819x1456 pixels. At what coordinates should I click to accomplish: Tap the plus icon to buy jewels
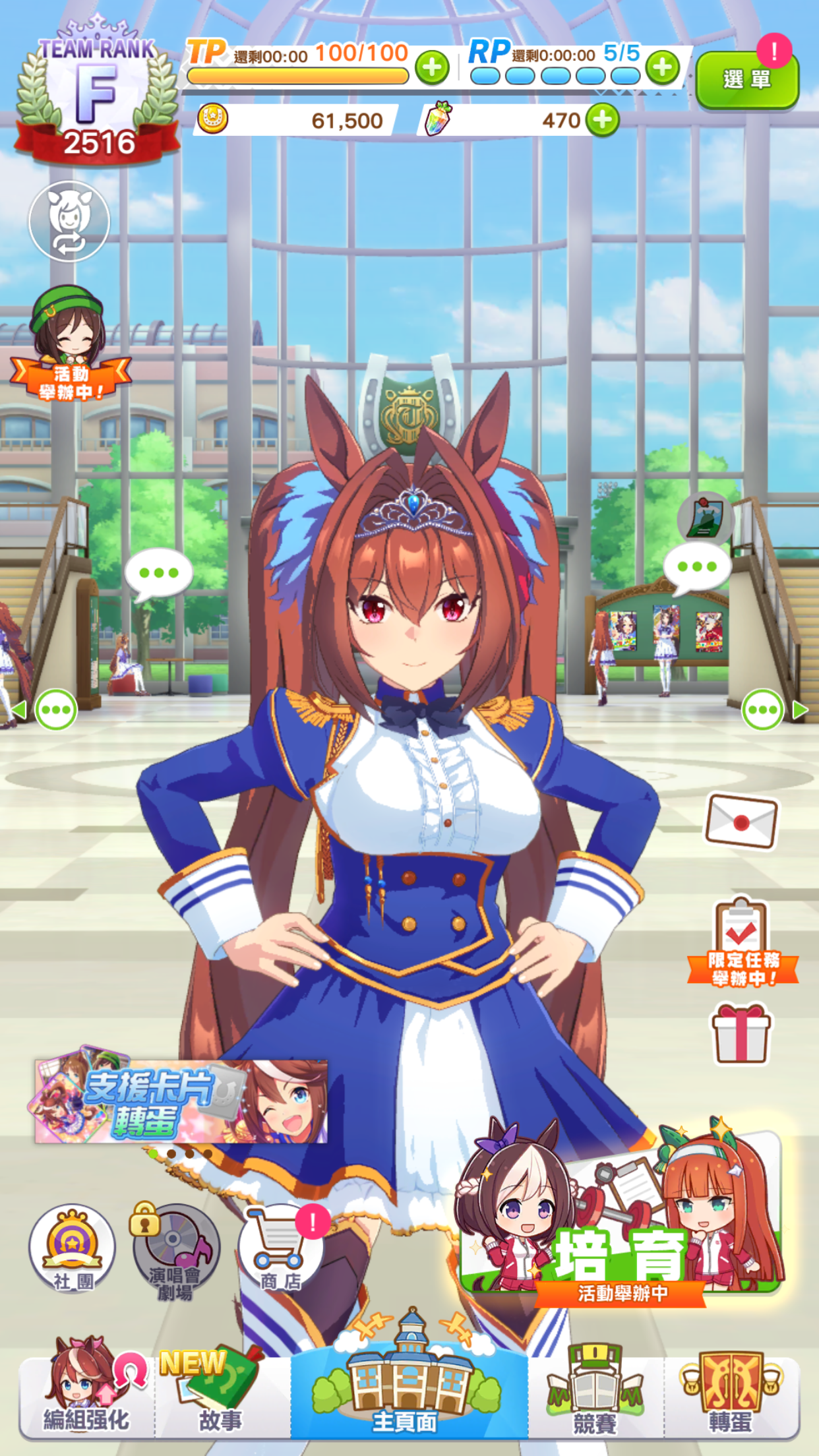point(604,121)
